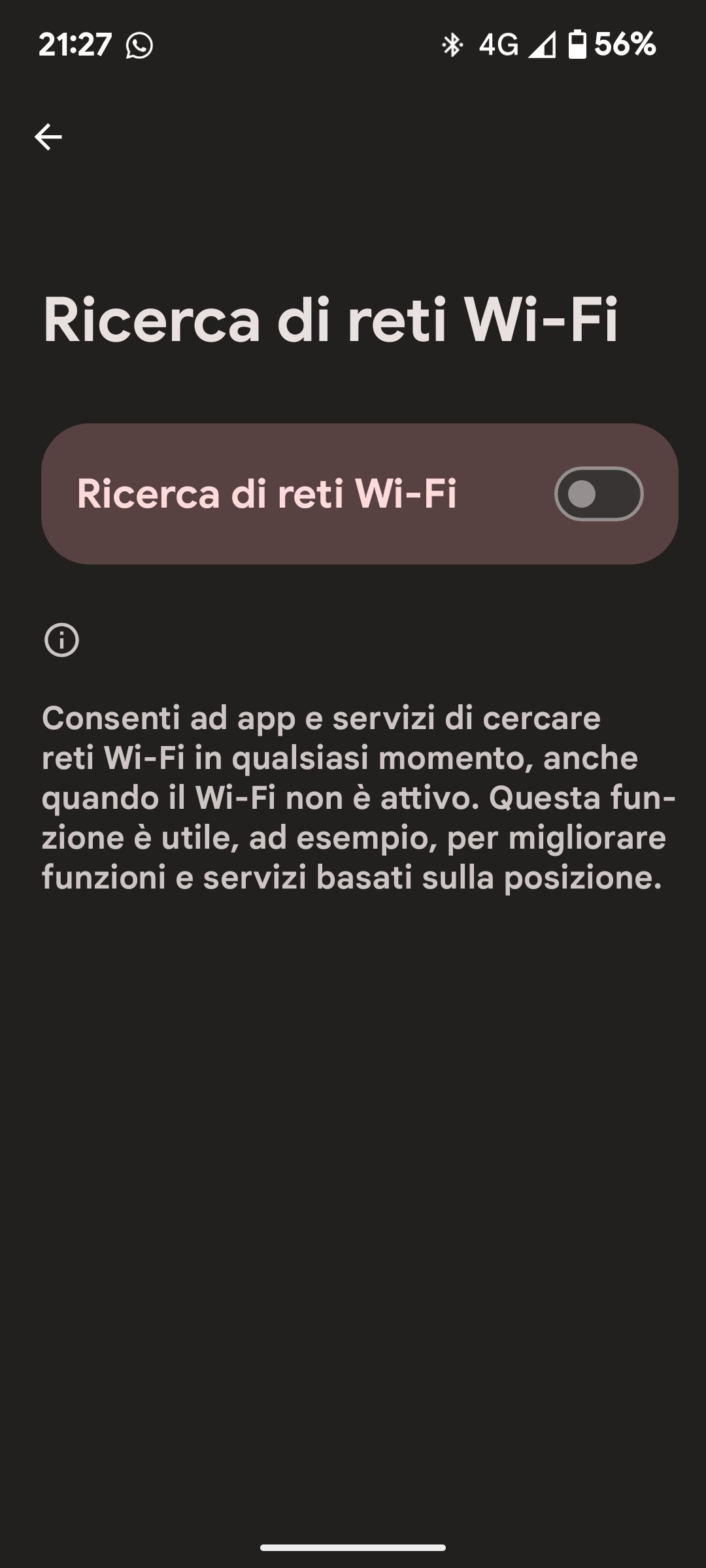Go back to the previous settings page

(48, 137)
